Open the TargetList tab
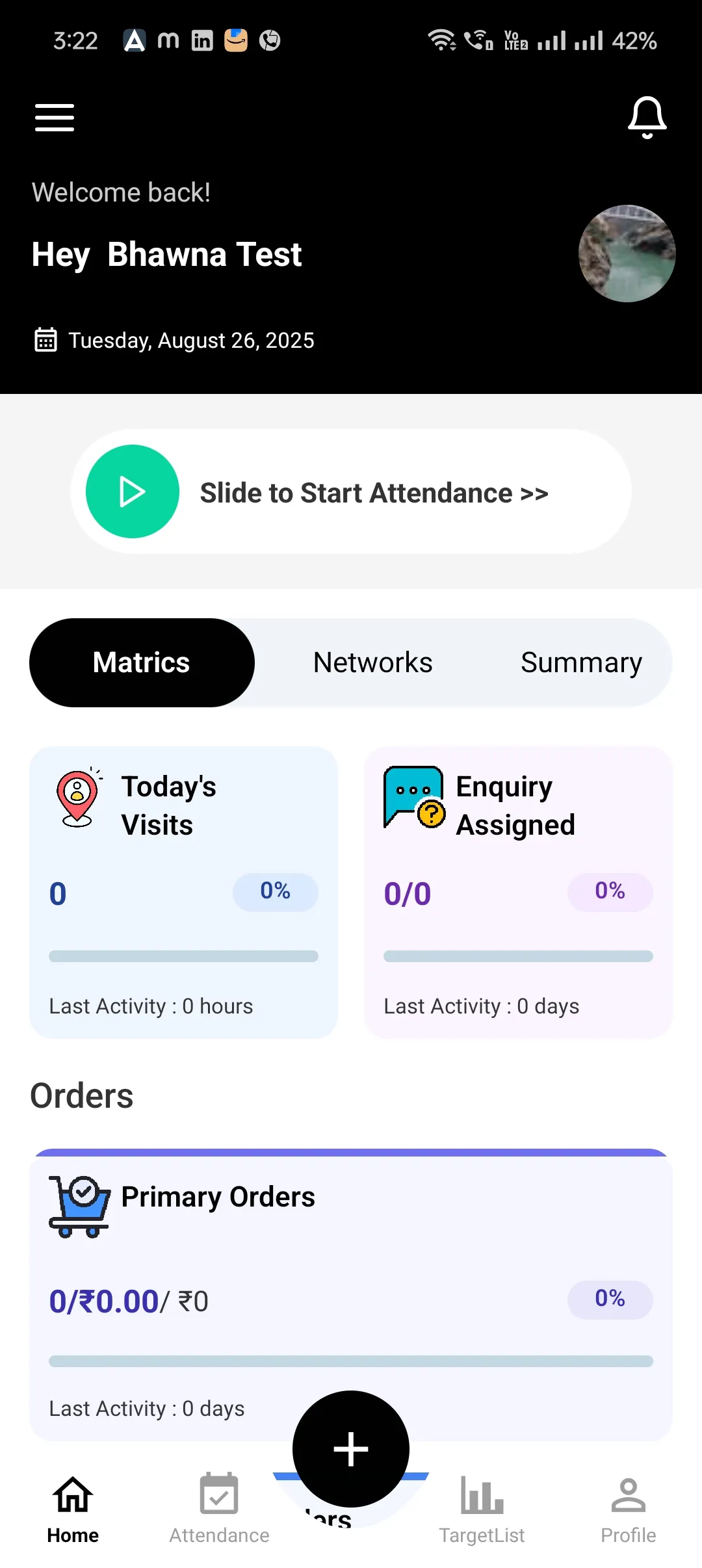The height and width of the screenshot is (1568, 702). coord(482,1508)
